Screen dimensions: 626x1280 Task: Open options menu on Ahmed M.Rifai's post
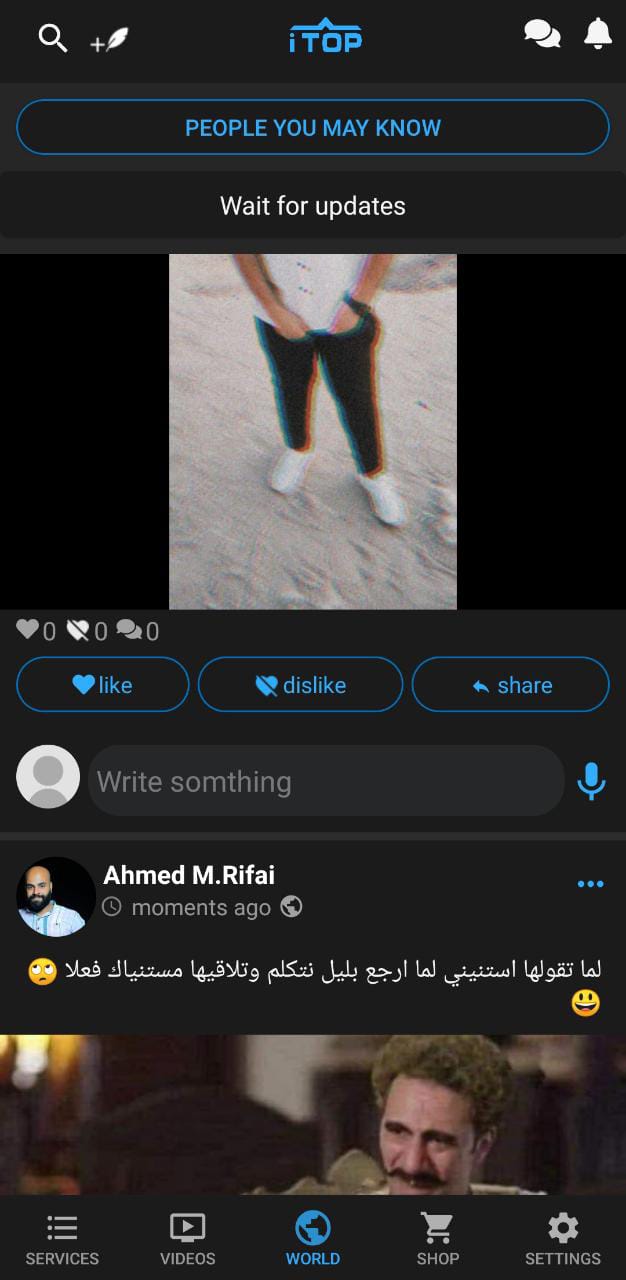[x=590, y=884]
